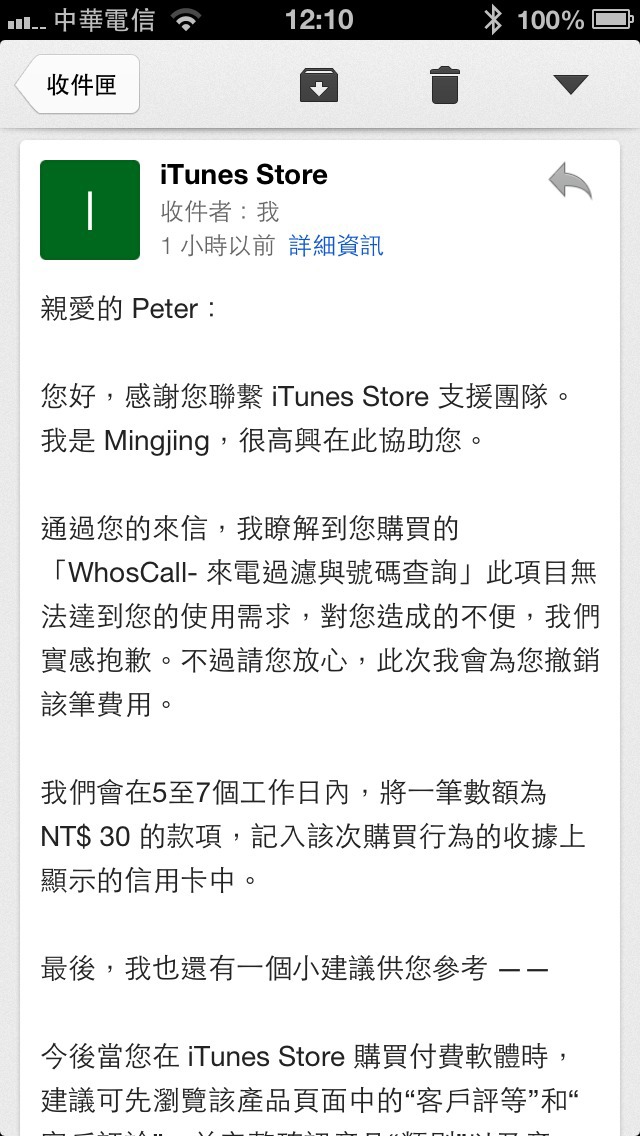The image size is (640, 1136).
Task: Go back to the 收件匣 inbox
Action: point(78,85)
